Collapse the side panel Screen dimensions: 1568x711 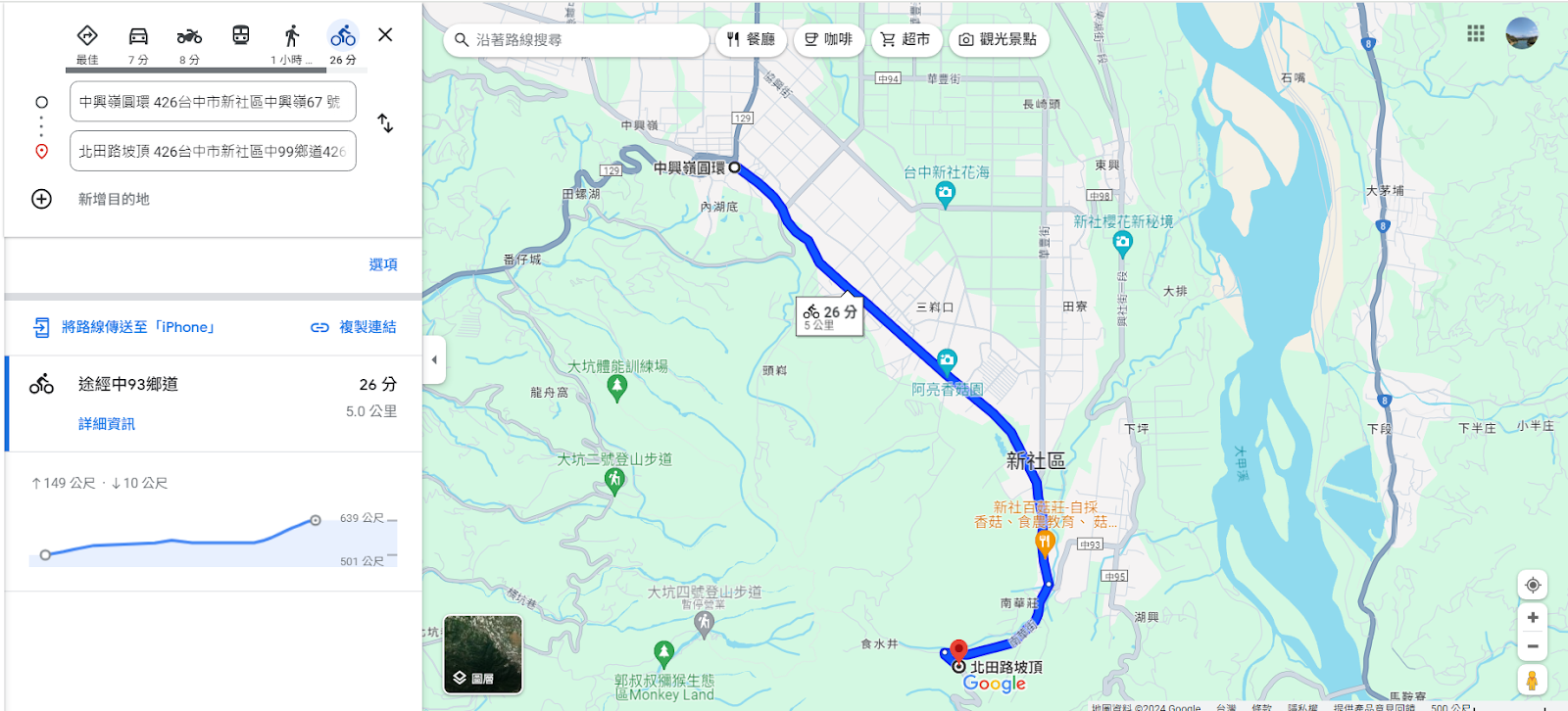coord(434,359)
